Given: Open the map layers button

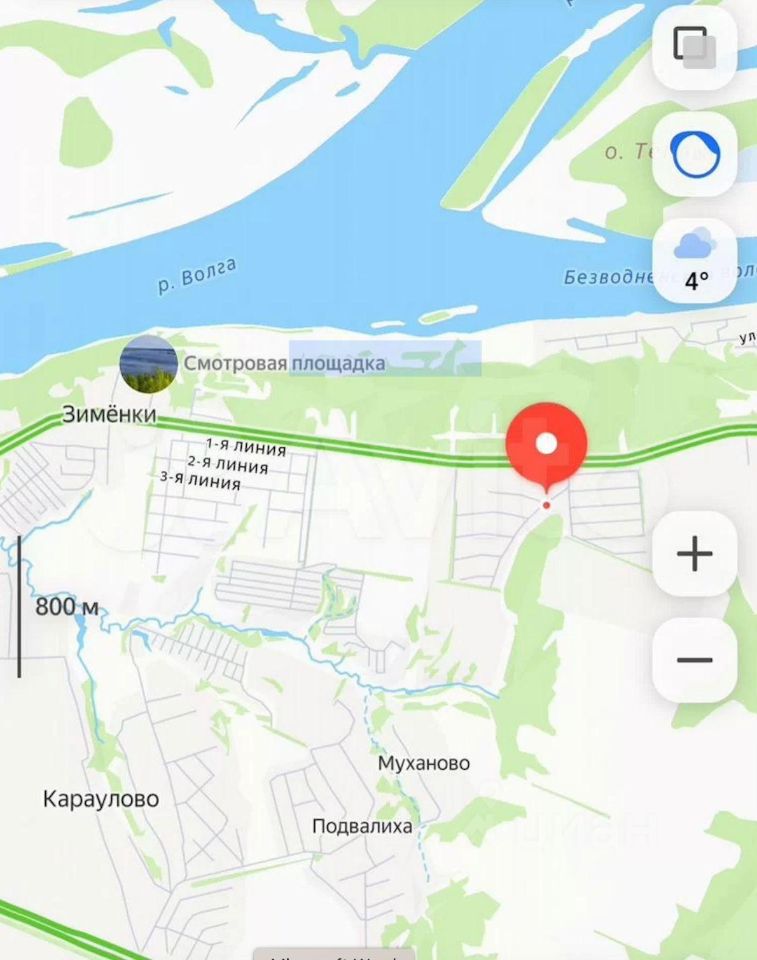Looking at the screenshot, I should point(694,47).
